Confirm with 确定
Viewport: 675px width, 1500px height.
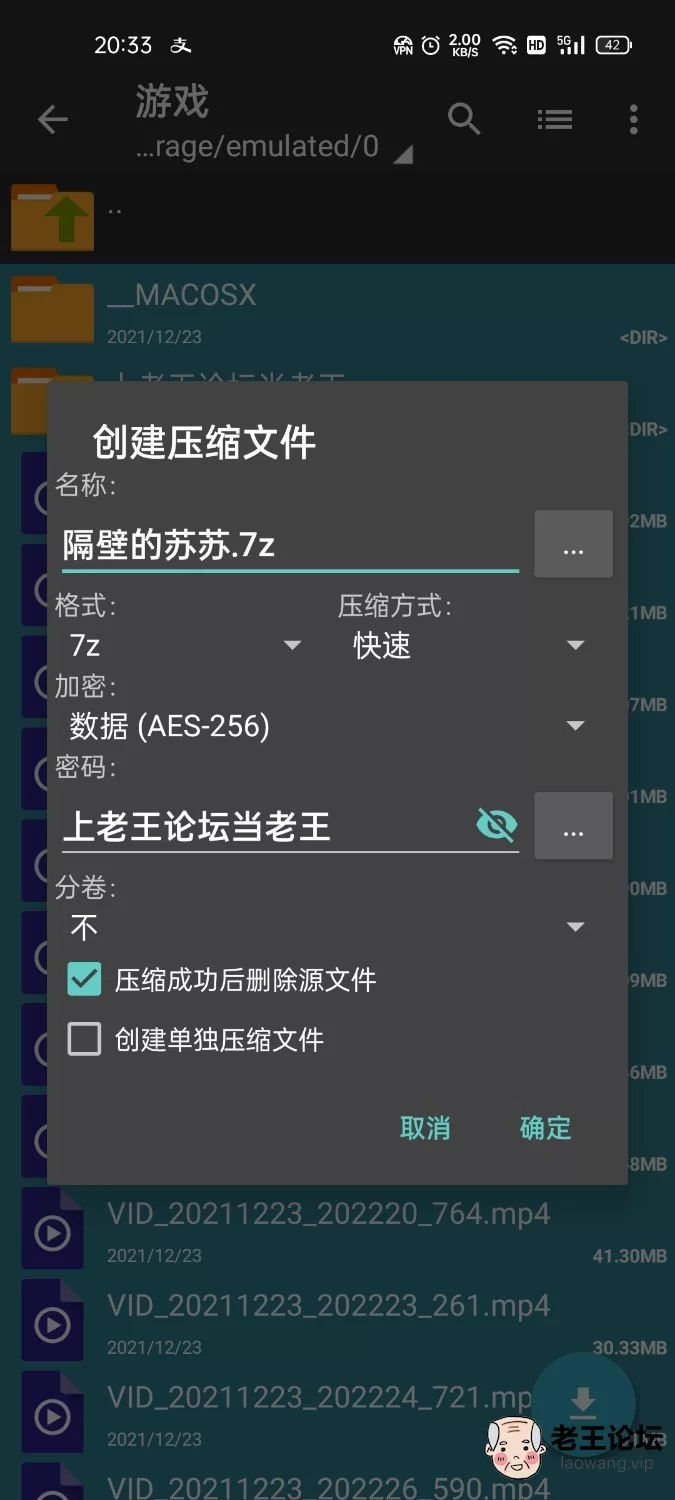click(x=545, y=1128)
